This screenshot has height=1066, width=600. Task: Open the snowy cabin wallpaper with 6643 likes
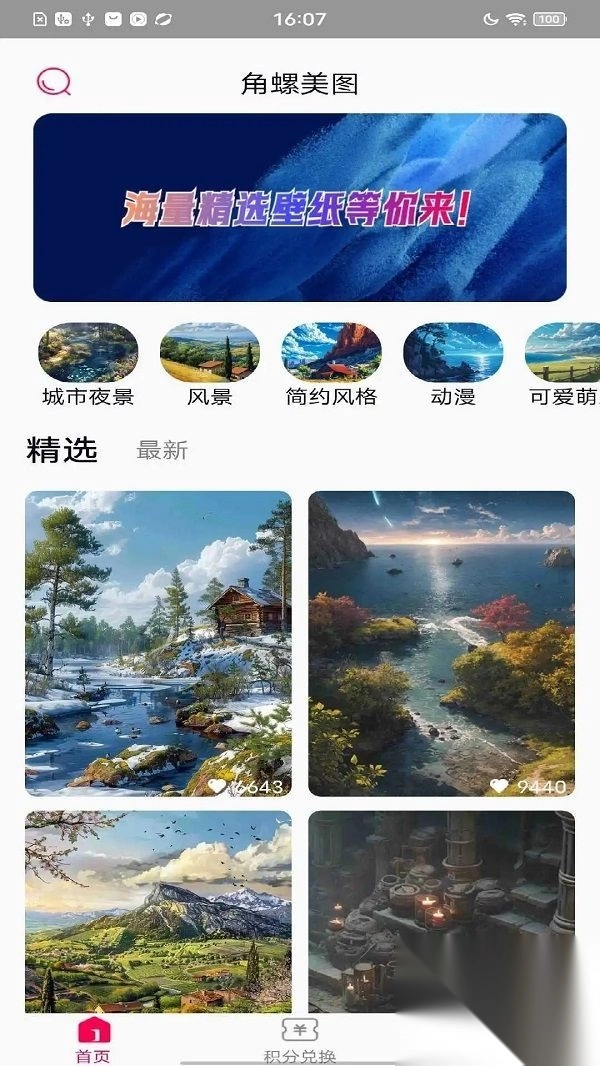pyautogui.click(x=158, y=643)
